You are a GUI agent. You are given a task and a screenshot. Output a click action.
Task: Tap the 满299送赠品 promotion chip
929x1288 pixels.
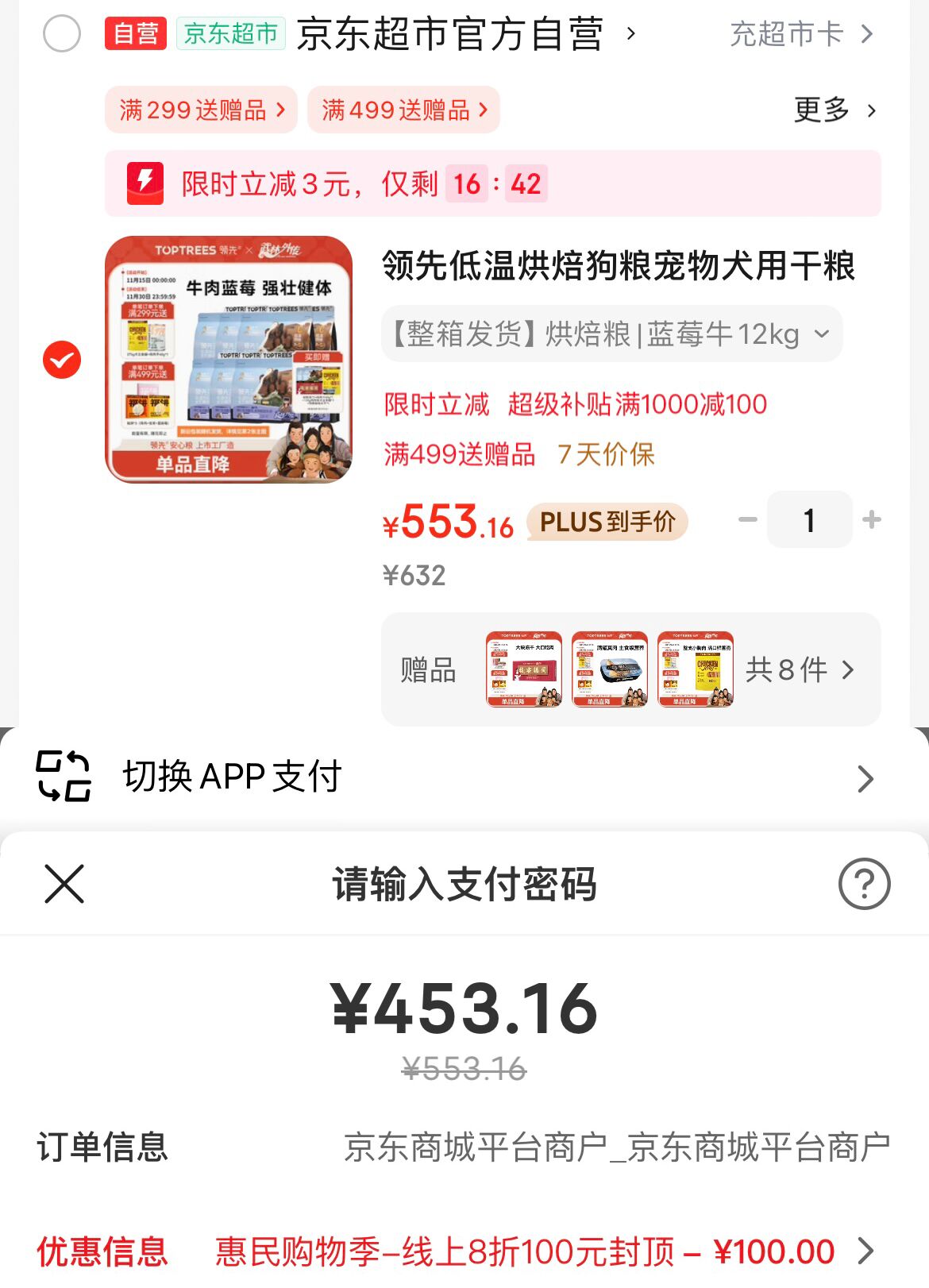coord(201,110)
